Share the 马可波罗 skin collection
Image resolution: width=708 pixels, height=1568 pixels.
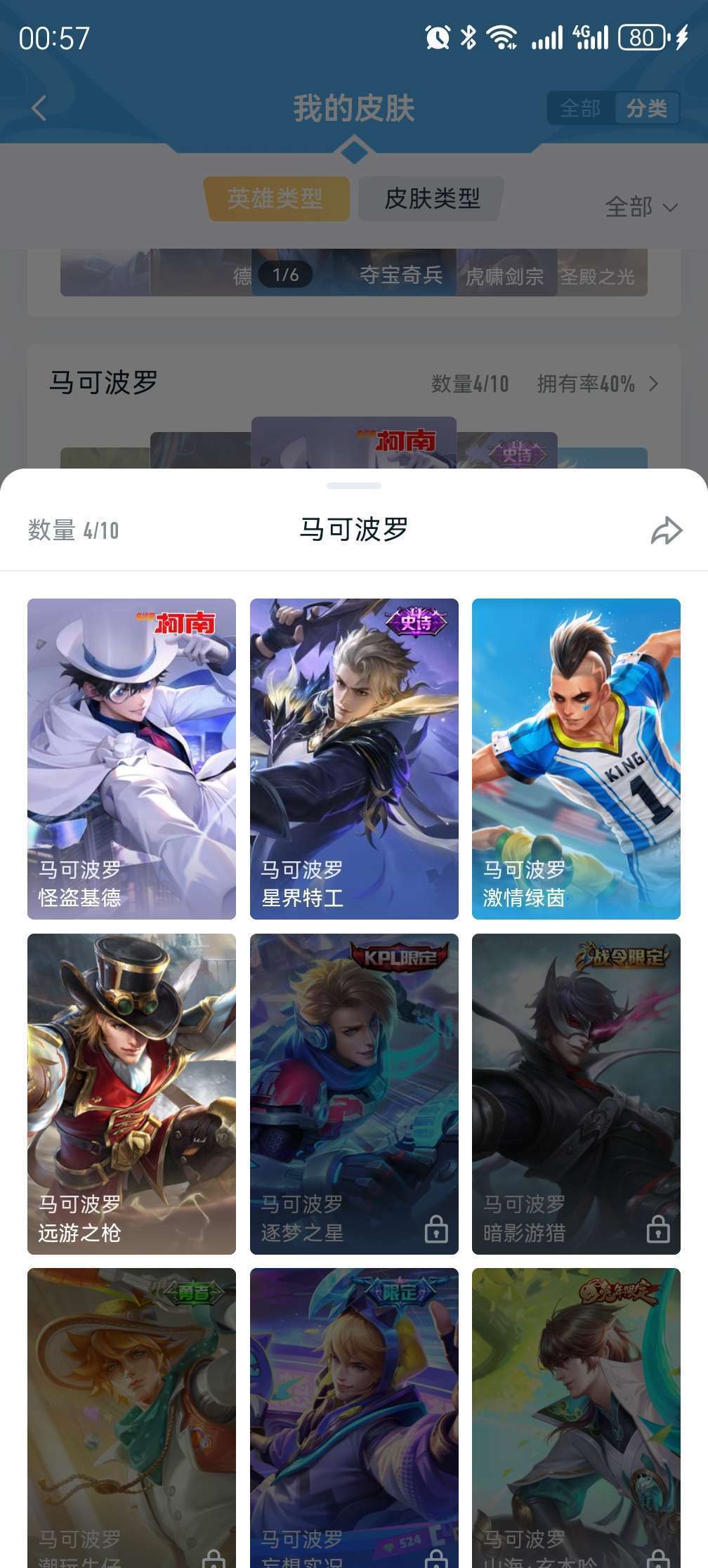pyautogui.click(x=666, y=530)
